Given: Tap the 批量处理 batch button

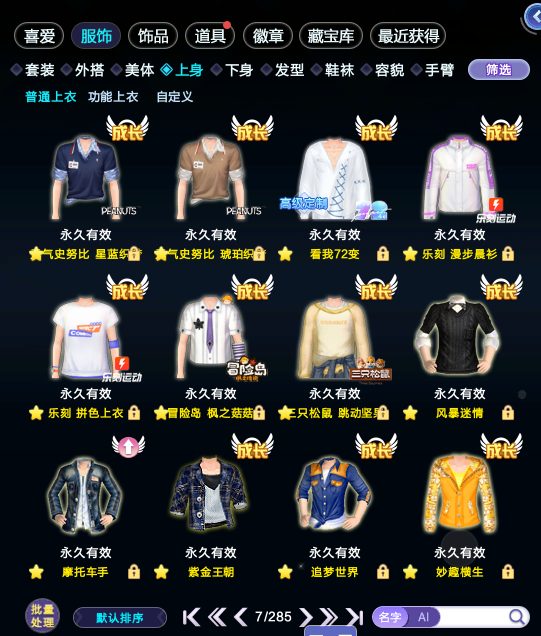Looking at the screenshot, I should click(43, 616).
